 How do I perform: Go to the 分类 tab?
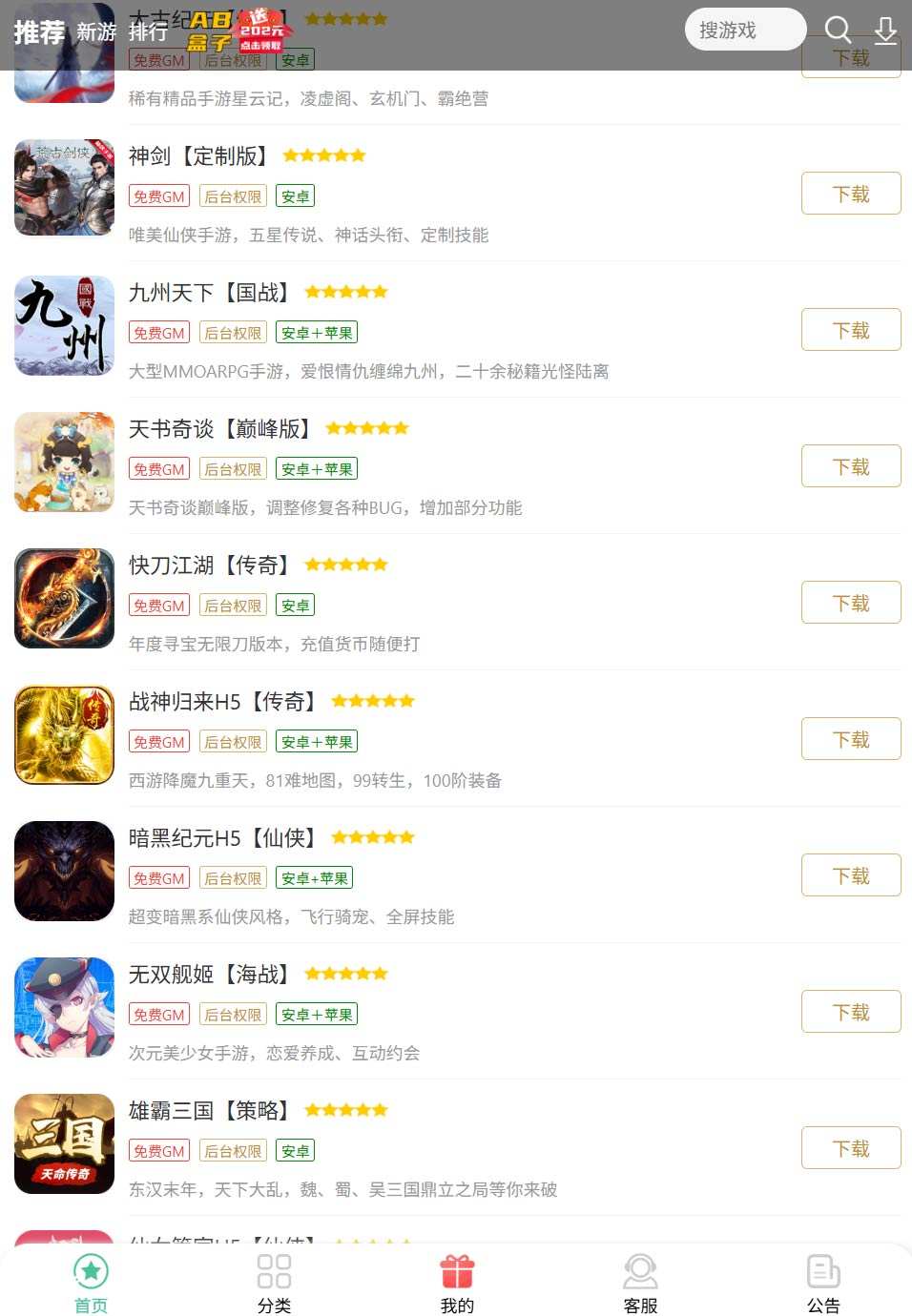click(x=274, y=1284)
